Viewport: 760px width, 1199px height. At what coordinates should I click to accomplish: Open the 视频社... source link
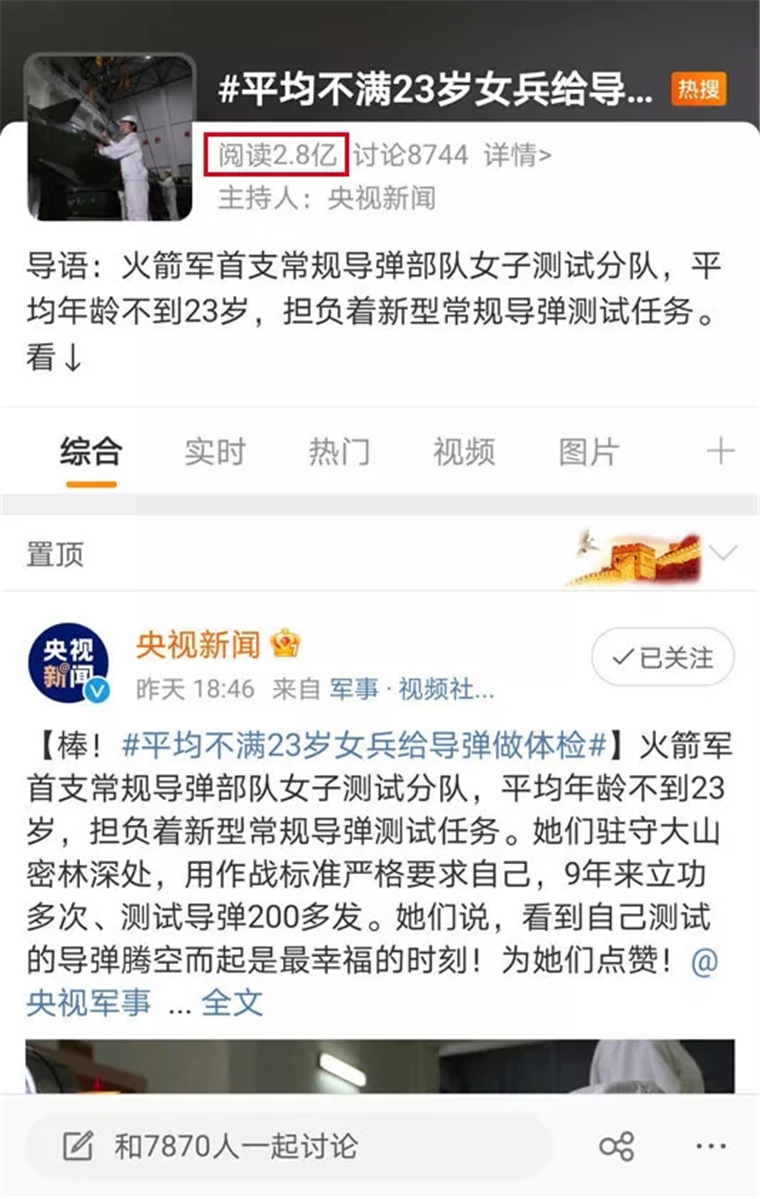pos(446,689)
